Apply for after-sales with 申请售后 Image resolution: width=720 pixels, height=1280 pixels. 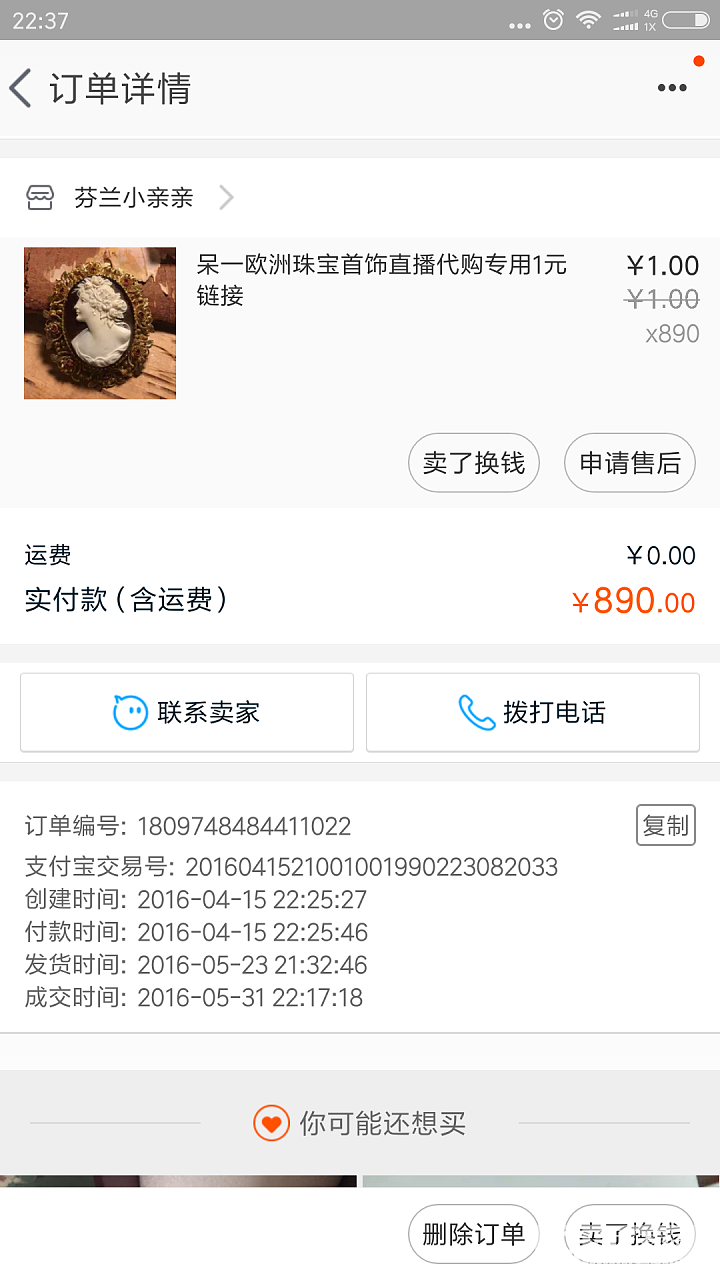630,463
